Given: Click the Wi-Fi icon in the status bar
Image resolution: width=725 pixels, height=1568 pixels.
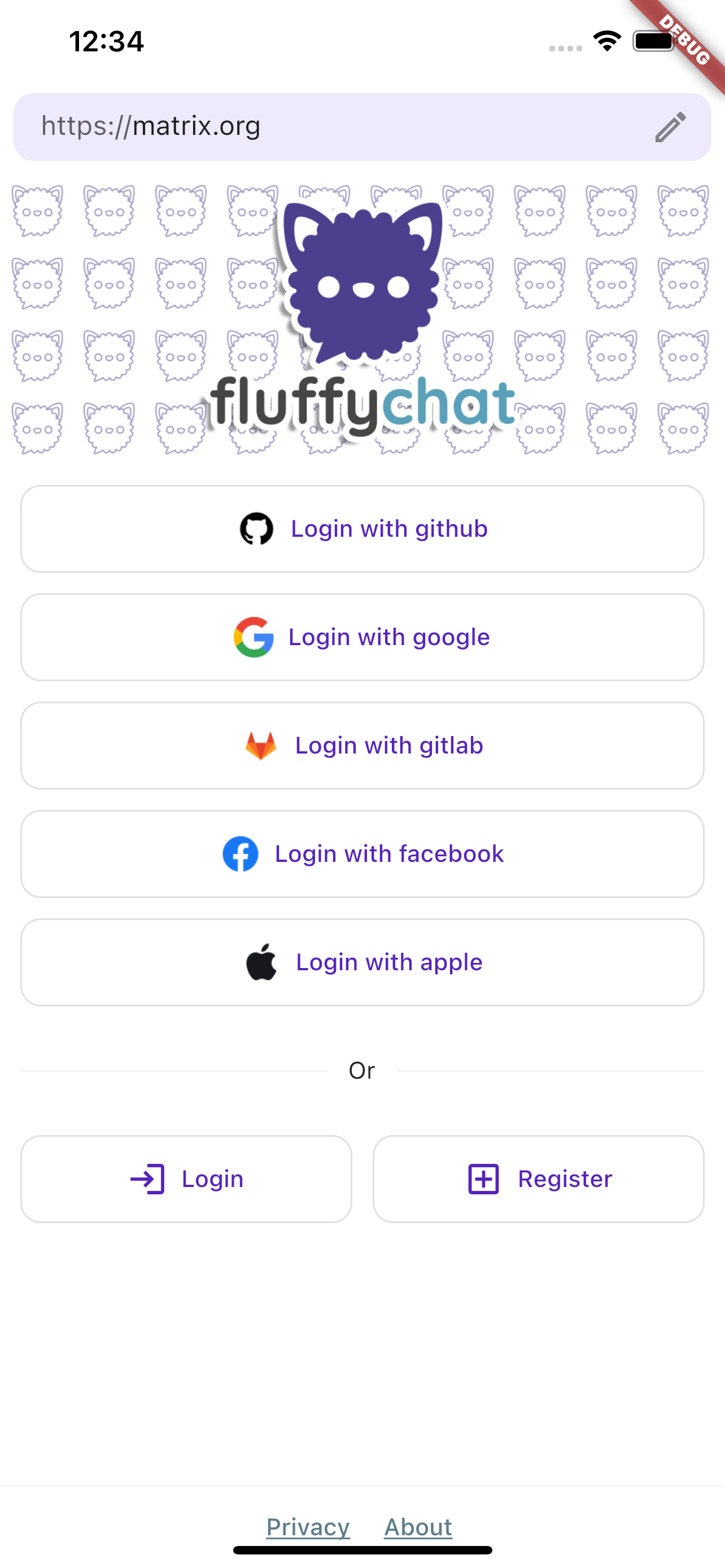Looking at the screenshot, I should 607,40.
